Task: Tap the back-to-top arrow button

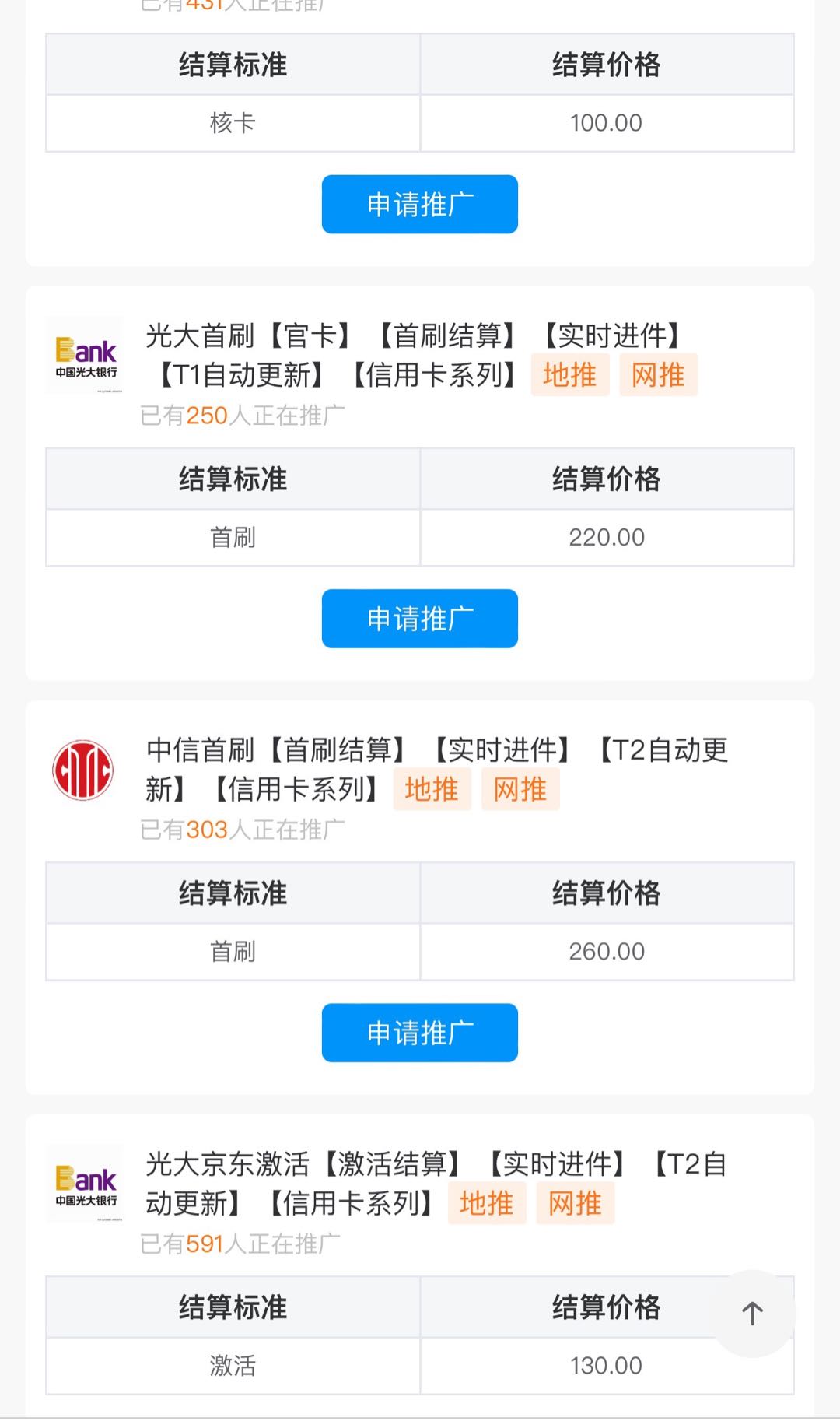Action: tap(752, 1314)
